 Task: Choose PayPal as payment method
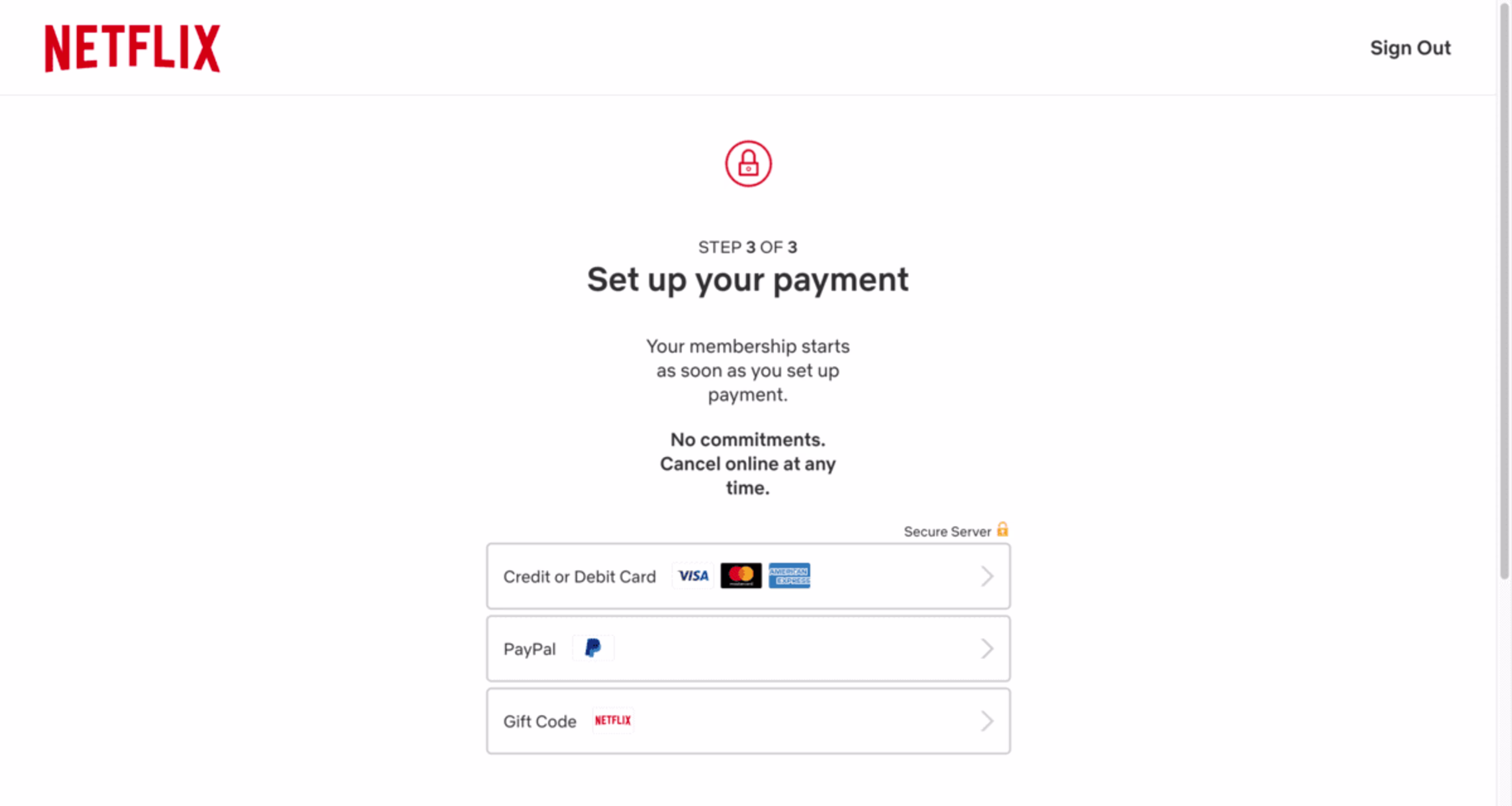point(748,648)
